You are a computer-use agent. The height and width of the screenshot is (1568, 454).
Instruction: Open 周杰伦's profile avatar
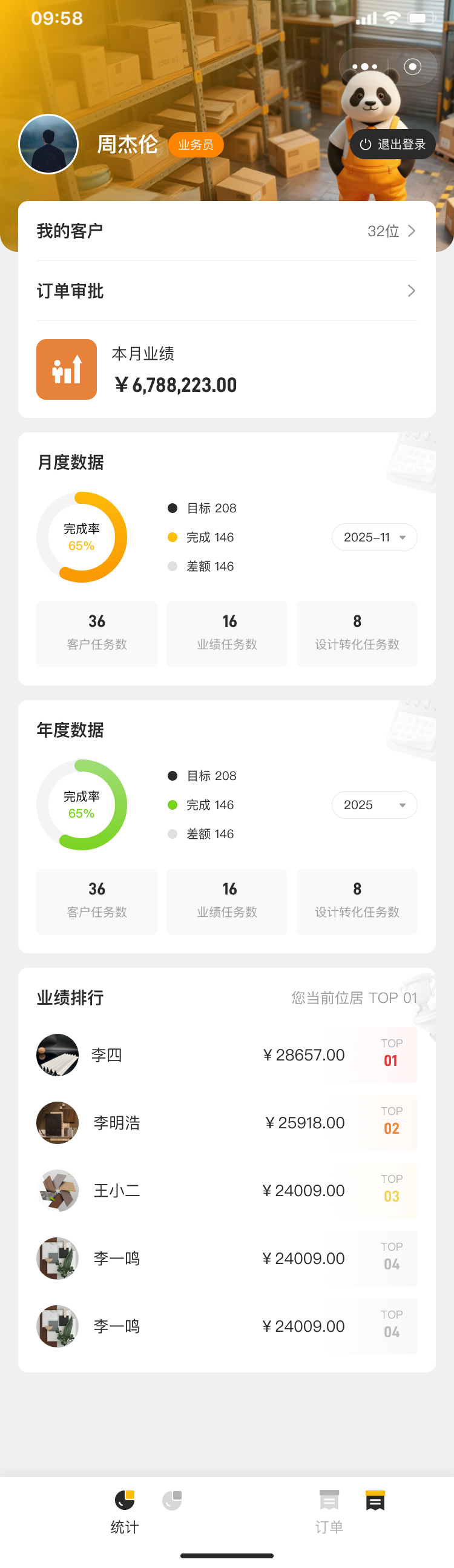coord(48,144)
